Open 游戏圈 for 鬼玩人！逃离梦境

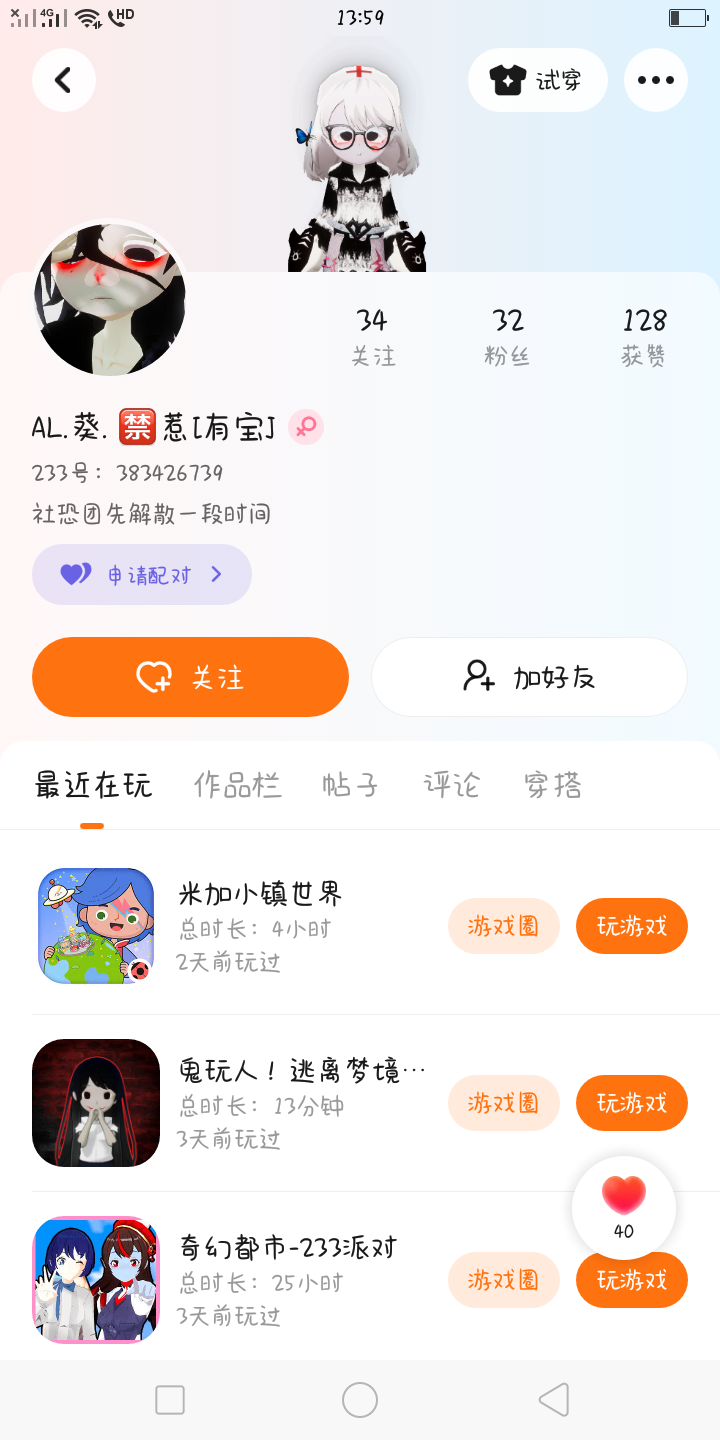(503, 1103)
